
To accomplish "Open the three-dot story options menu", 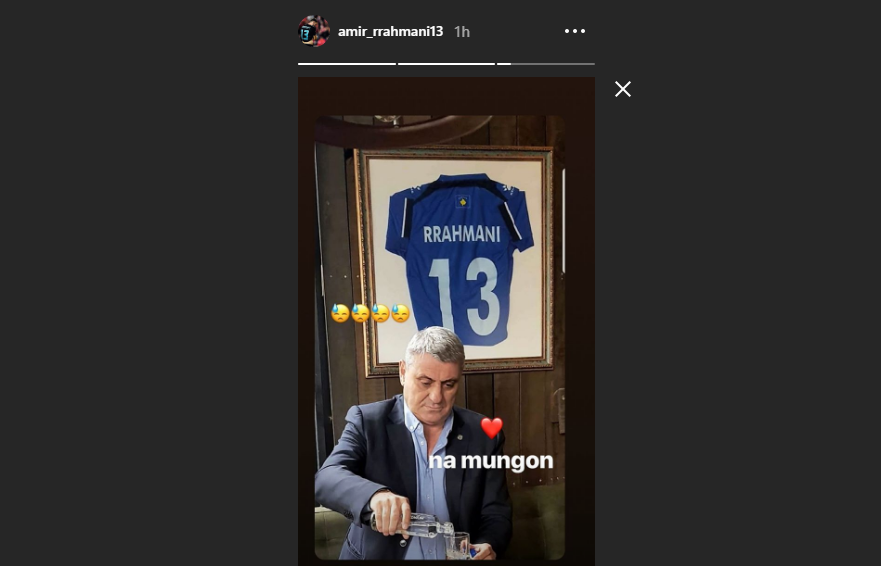I will click(x=575, y=31).
